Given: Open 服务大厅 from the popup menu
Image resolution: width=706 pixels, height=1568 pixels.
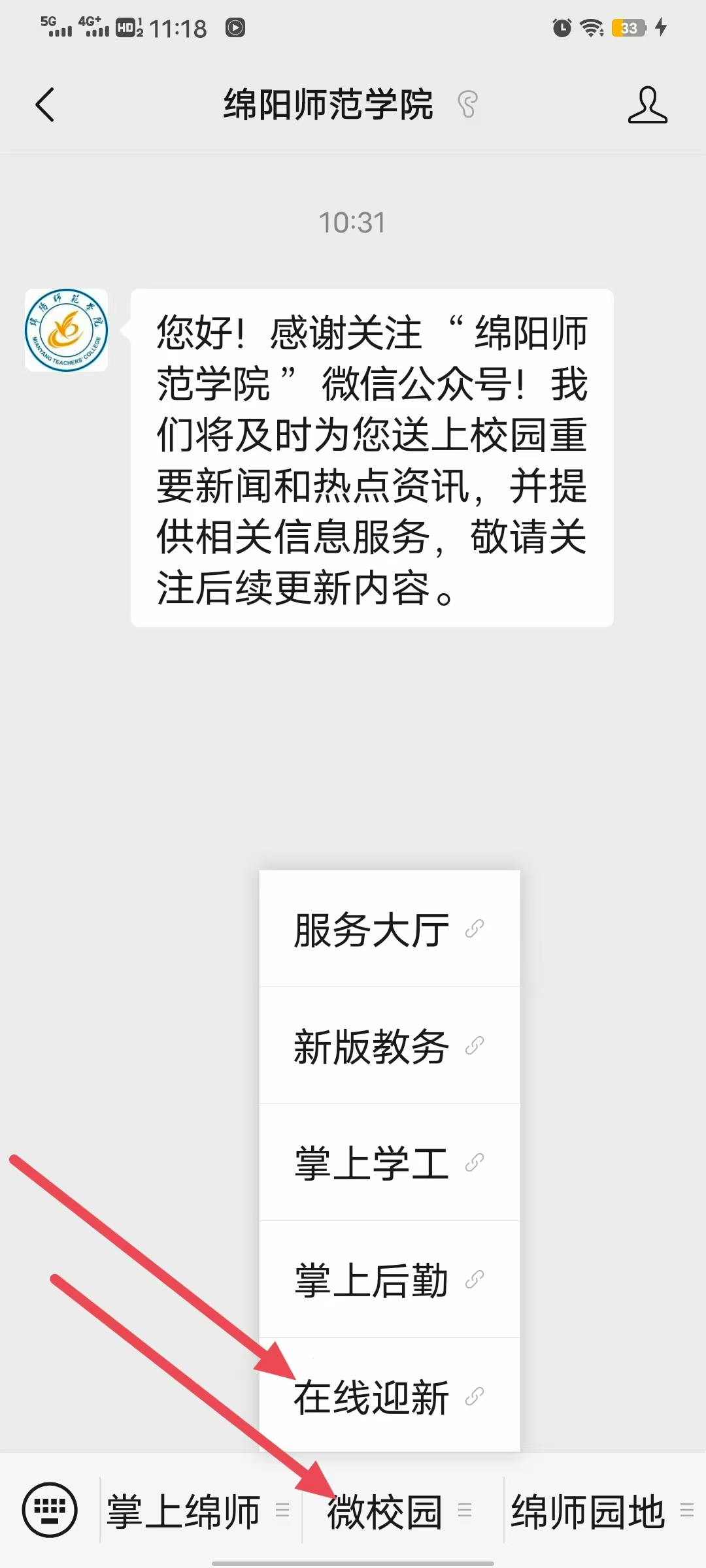Looking at the screenshot, I should [390, 928].
